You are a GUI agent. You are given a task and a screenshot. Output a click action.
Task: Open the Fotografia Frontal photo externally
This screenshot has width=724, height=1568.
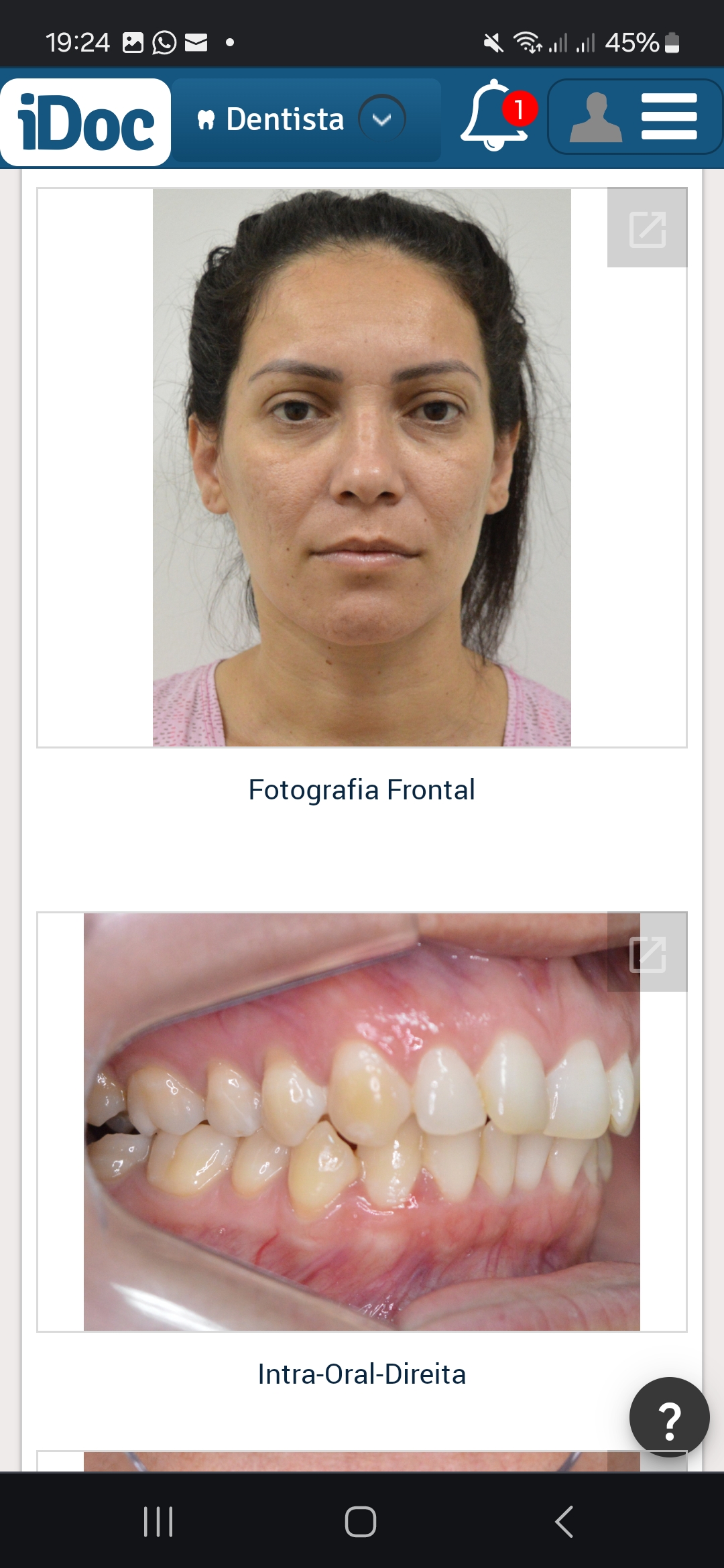(647, 228)
